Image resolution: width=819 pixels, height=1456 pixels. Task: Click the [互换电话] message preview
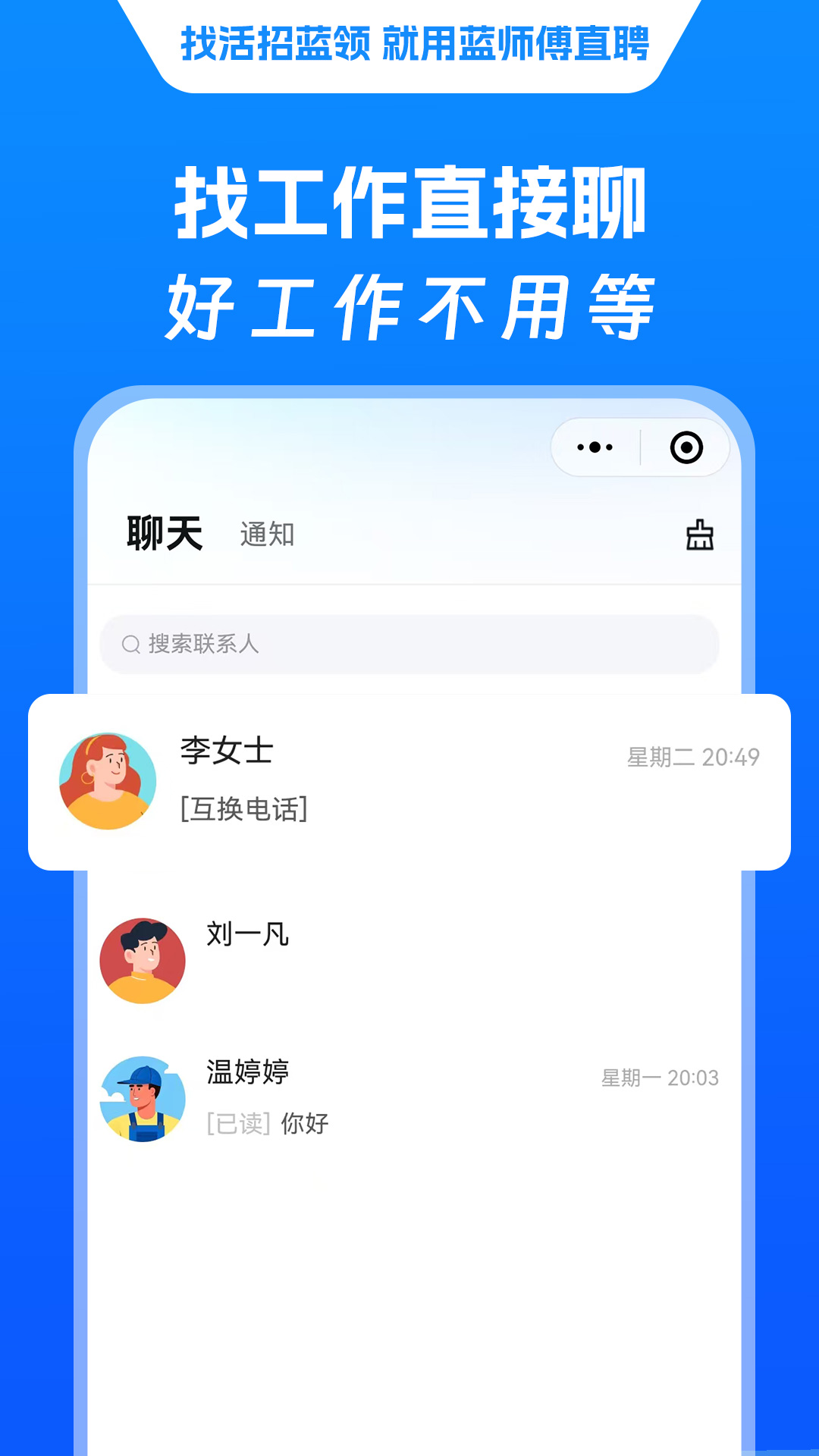(x=243, y=810)
